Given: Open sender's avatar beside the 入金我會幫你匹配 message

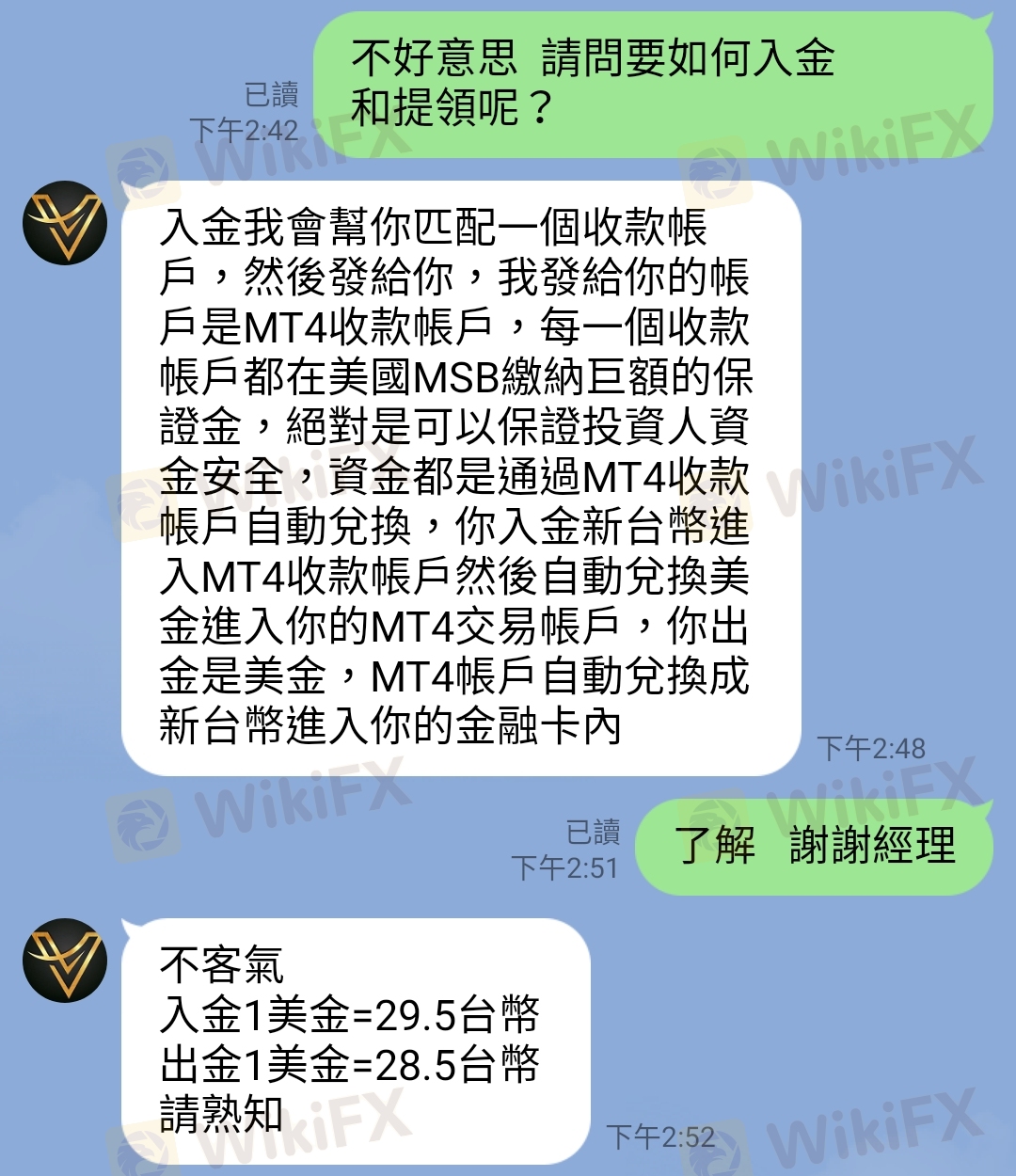Looking at the screenshot, I should [x=65, y=223].
